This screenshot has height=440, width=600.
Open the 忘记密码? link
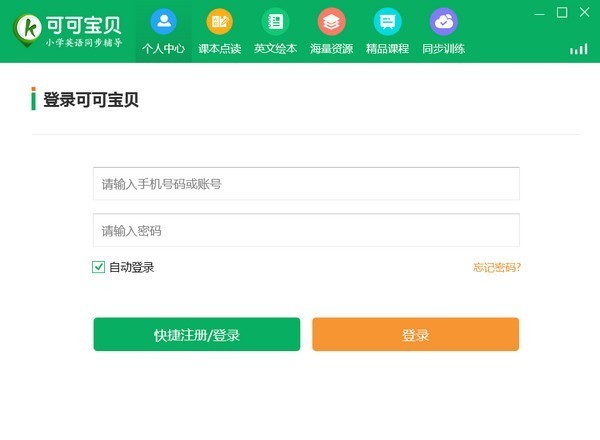[497, 267]
